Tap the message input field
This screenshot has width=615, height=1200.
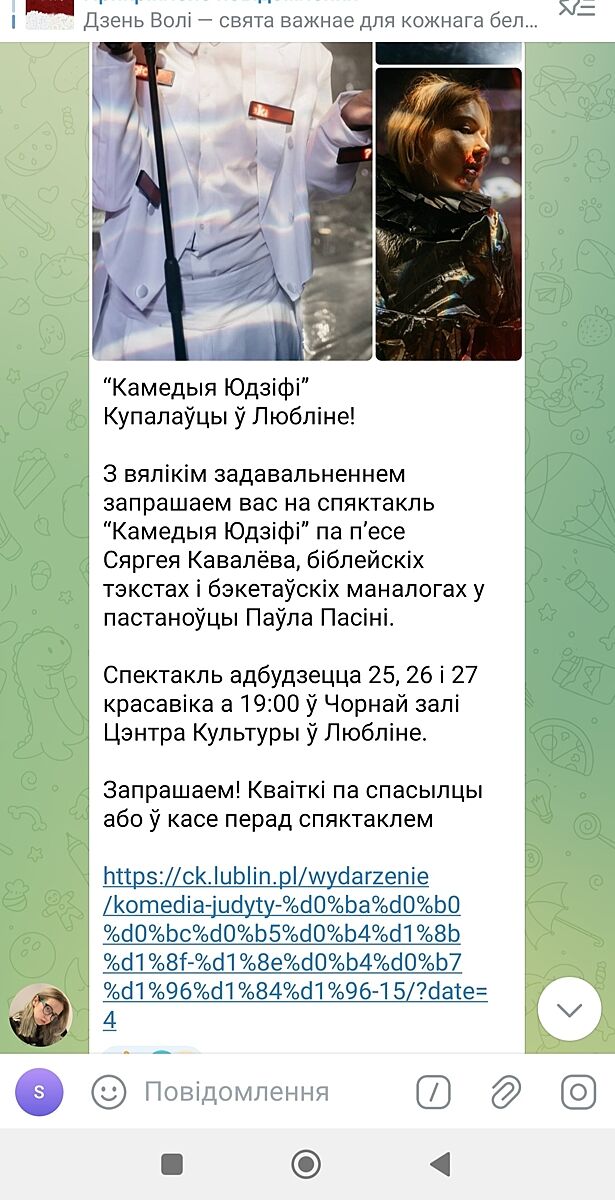(260, 1091)
